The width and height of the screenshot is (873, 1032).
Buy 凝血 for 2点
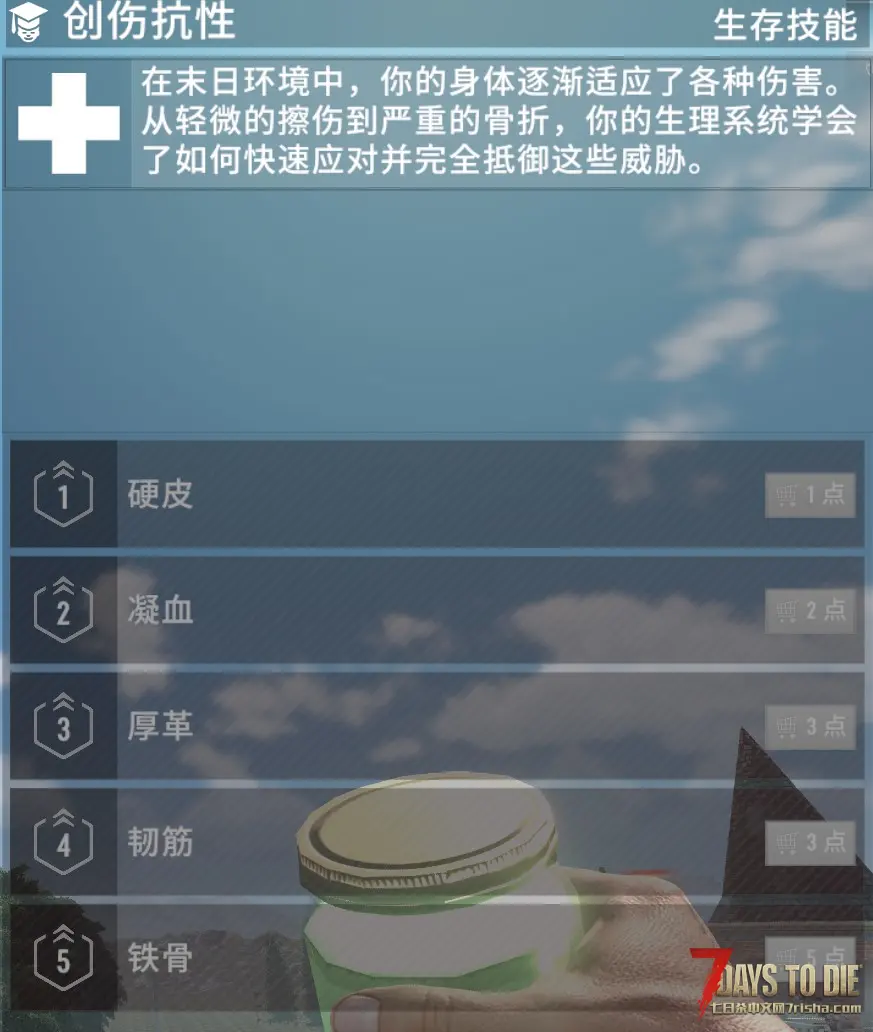click(810, 611)
